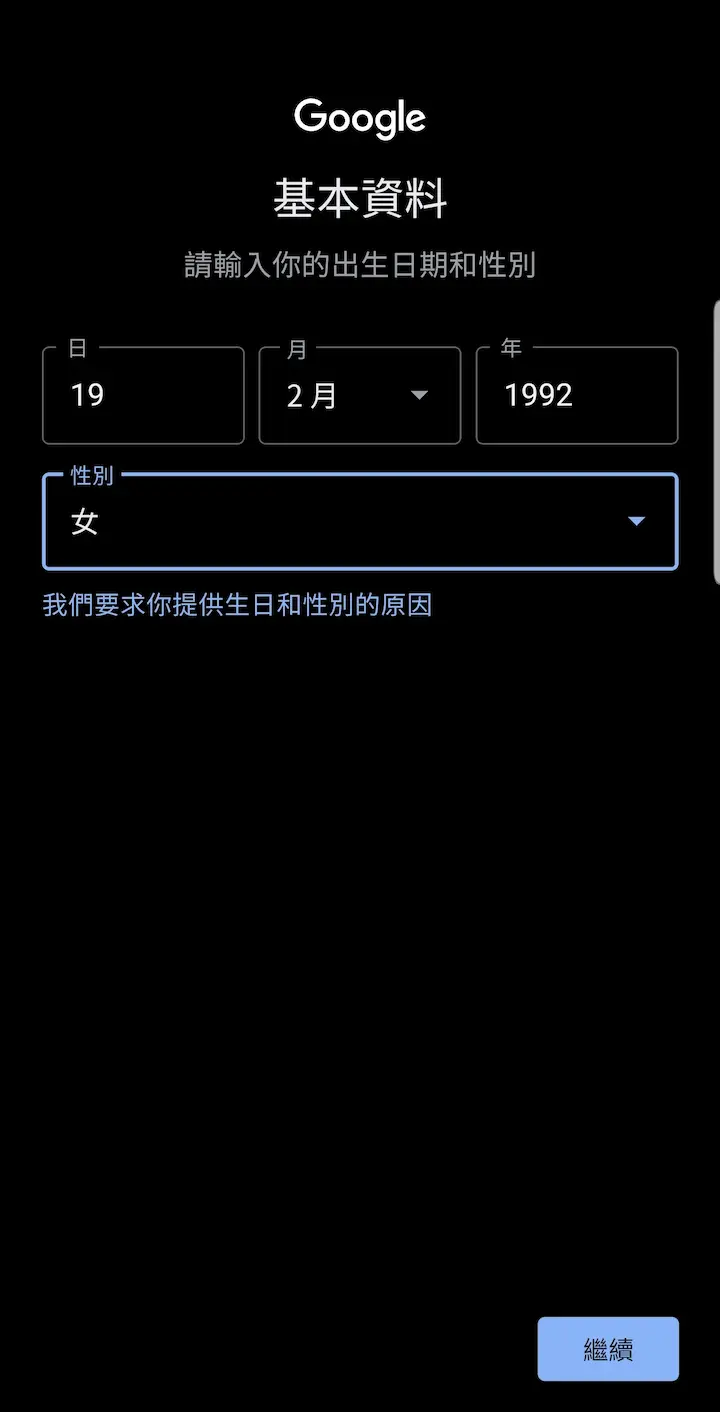The height and width of the screenshot is (1412, 720).
Task: Click the 年 (year) field showing 1992
Action: pos(577,395)
